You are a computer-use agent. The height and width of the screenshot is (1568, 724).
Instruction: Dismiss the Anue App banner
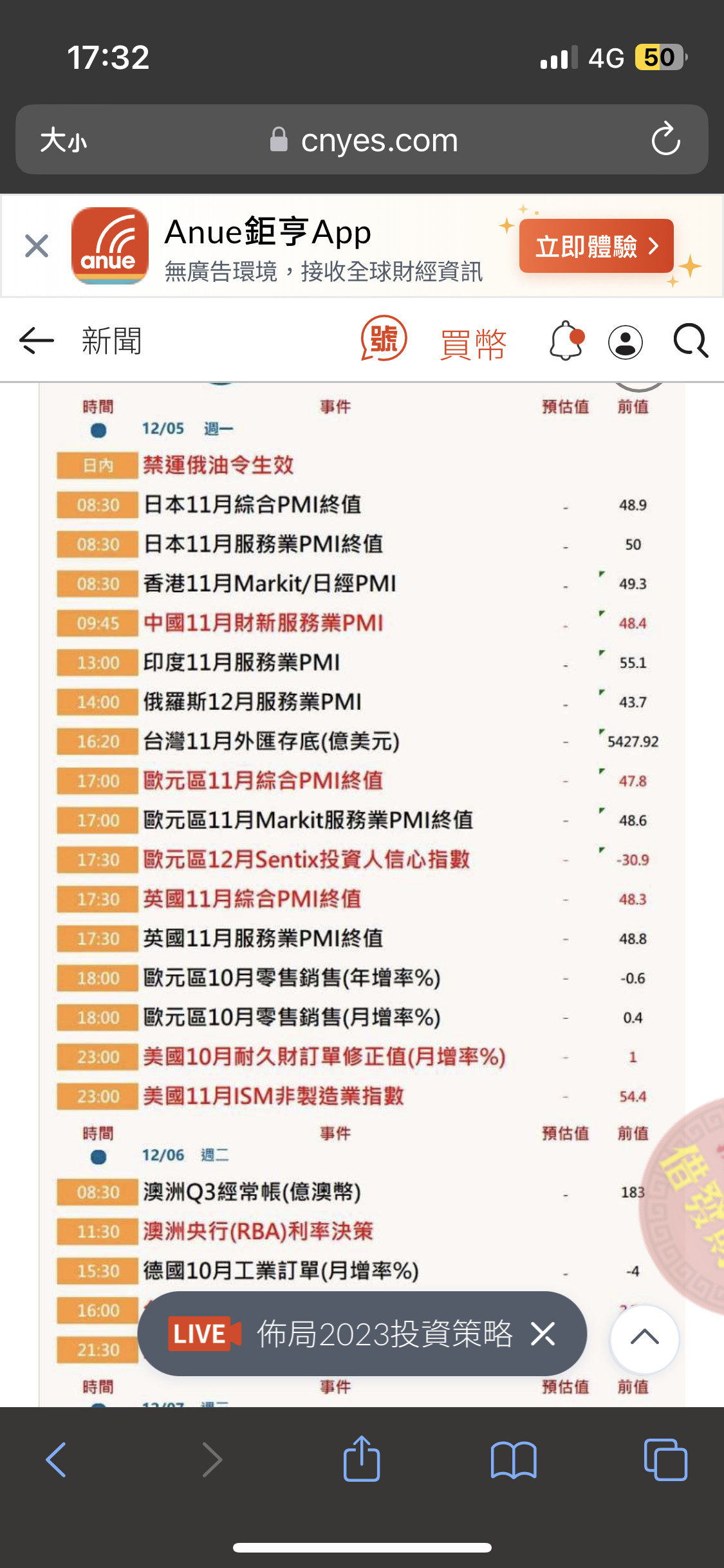[37, 246]
